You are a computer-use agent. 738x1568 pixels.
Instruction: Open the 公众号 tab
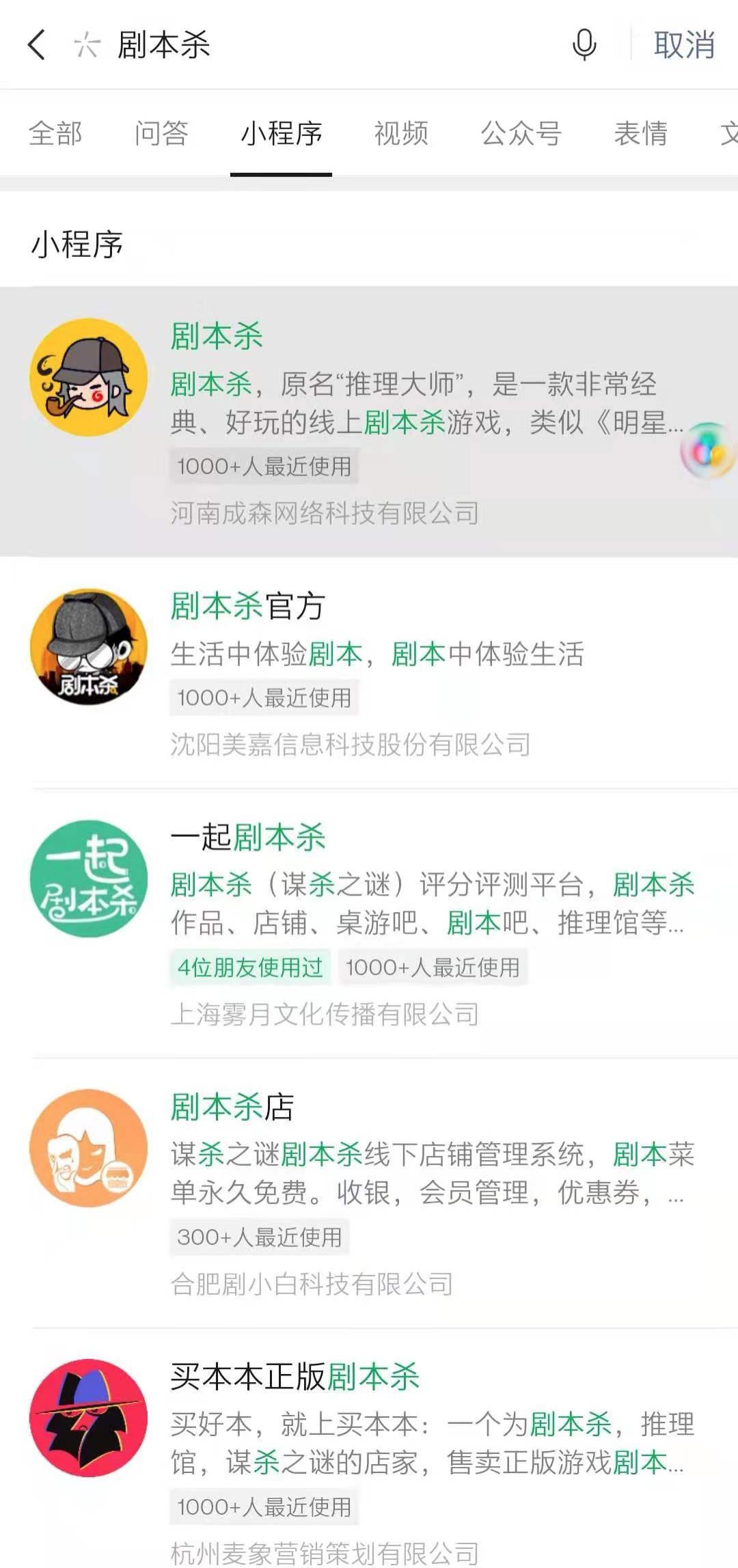point(521,133)
